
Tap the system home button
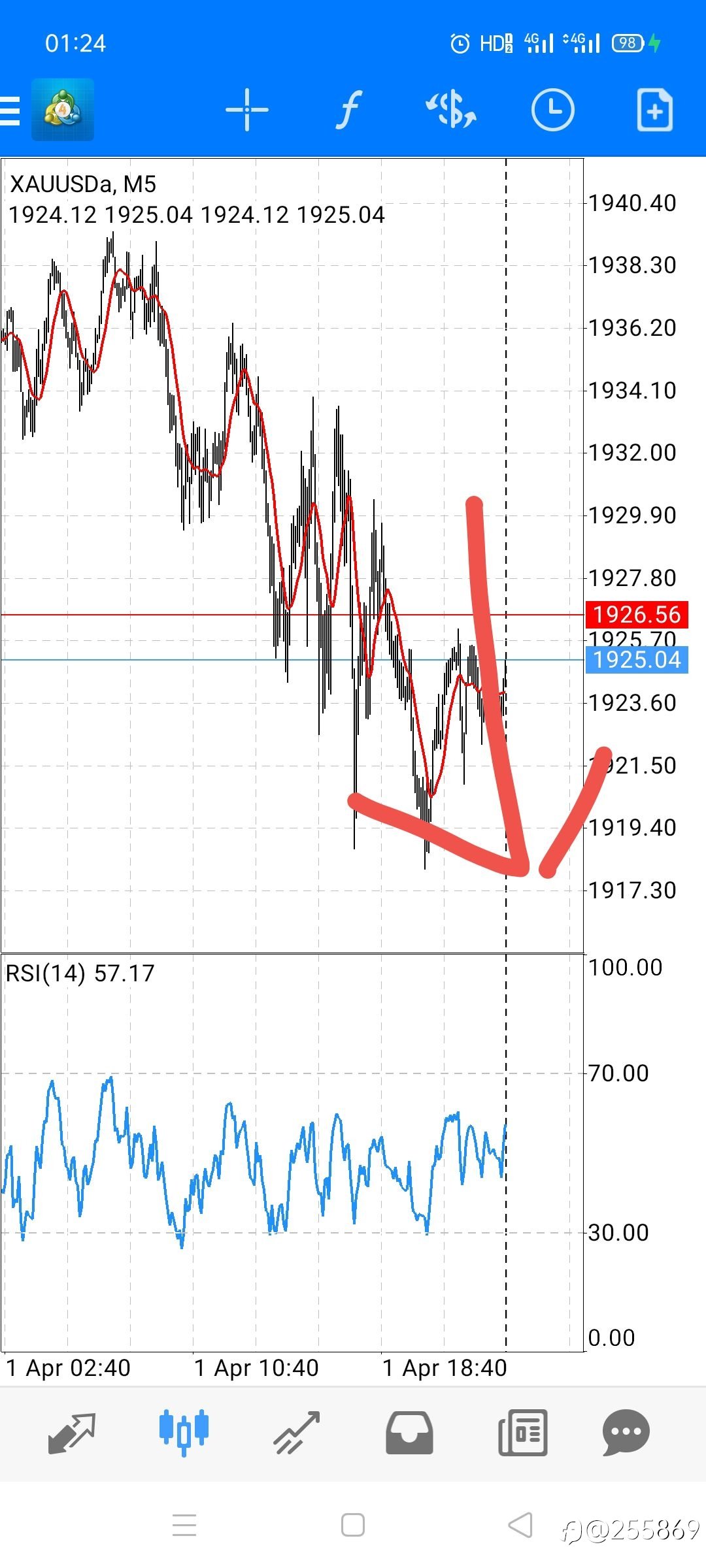point(353,1526)
